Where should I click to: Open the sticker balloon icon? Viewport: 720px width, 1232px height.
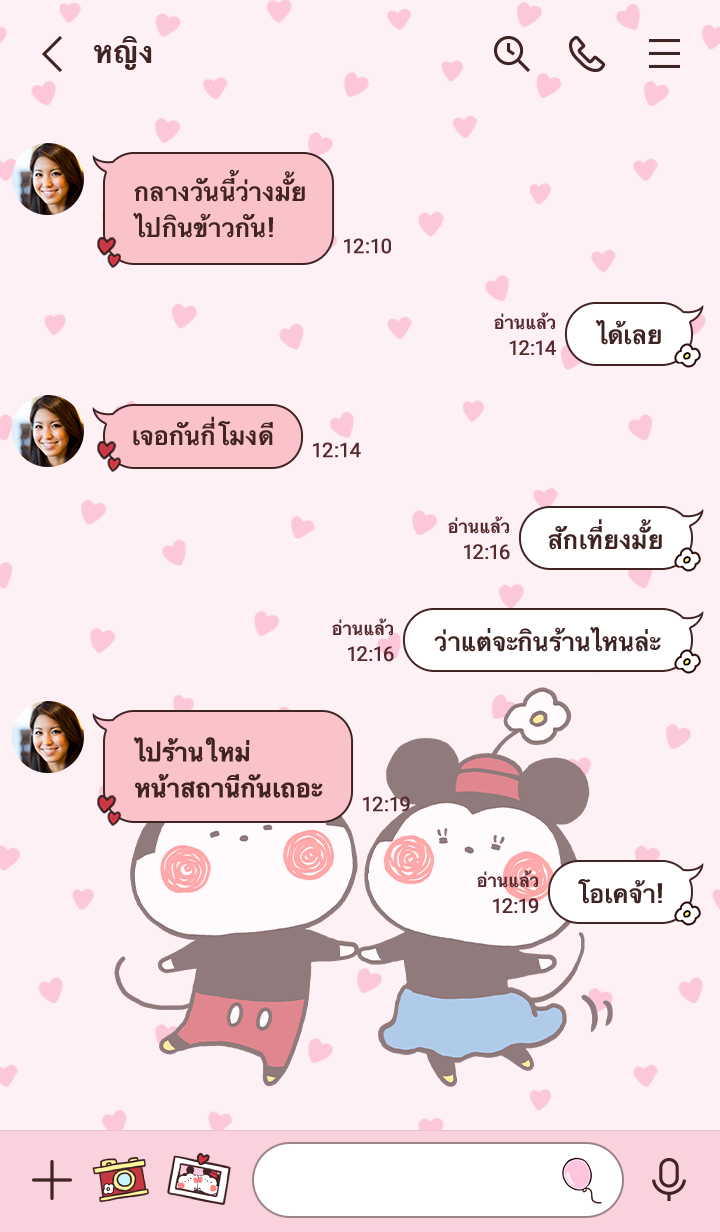(x=580, y=1179)
